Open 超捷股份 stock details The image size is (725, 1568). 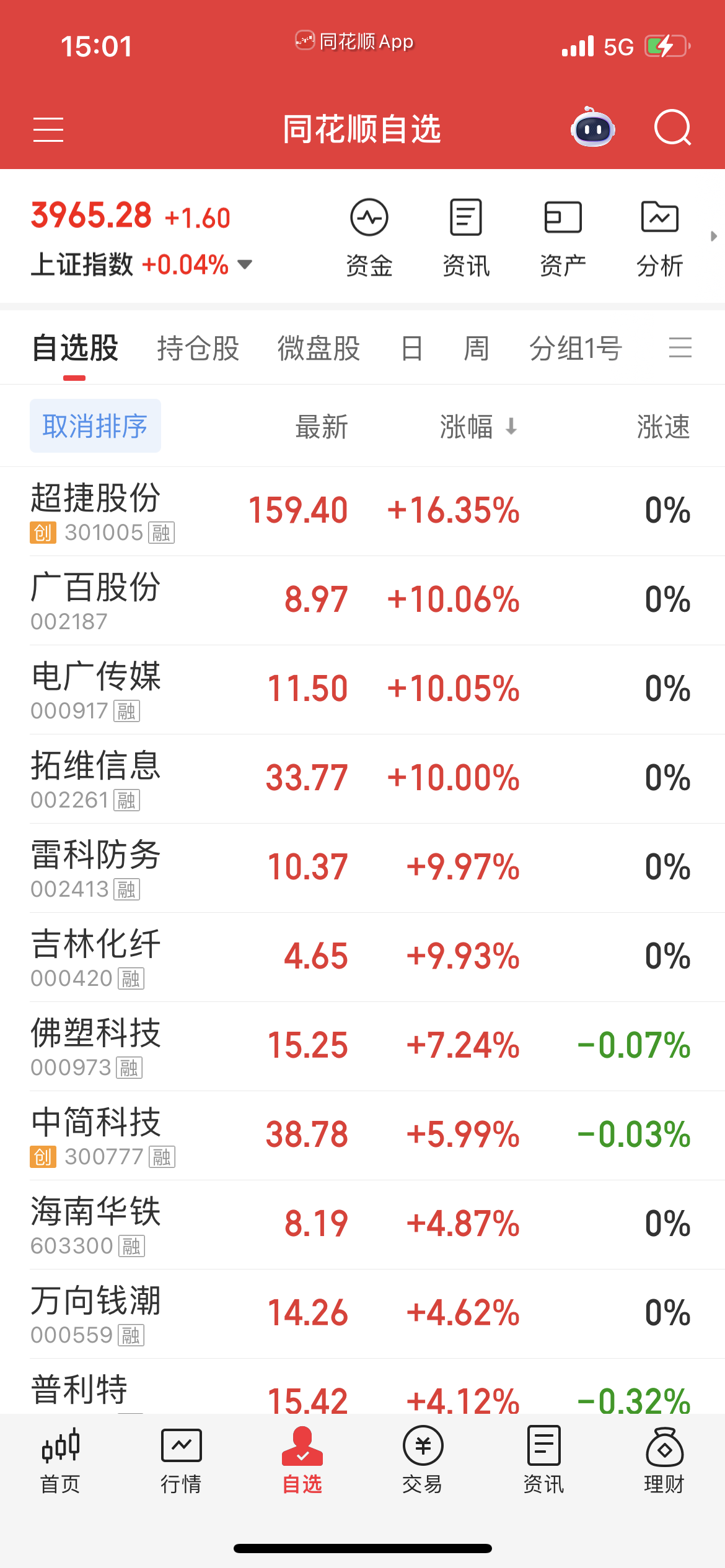click(96, 511)
